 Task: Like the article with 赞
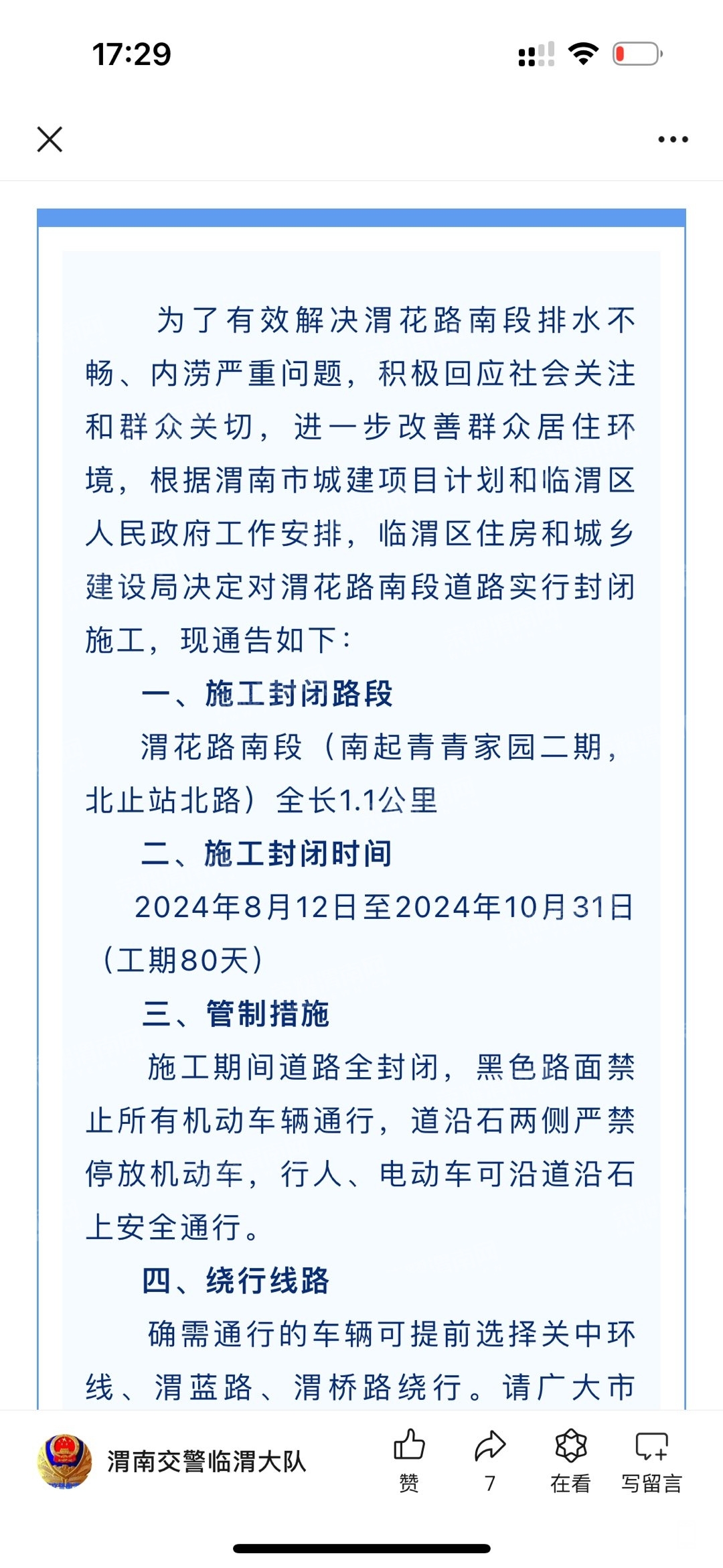pos(409,1459)
